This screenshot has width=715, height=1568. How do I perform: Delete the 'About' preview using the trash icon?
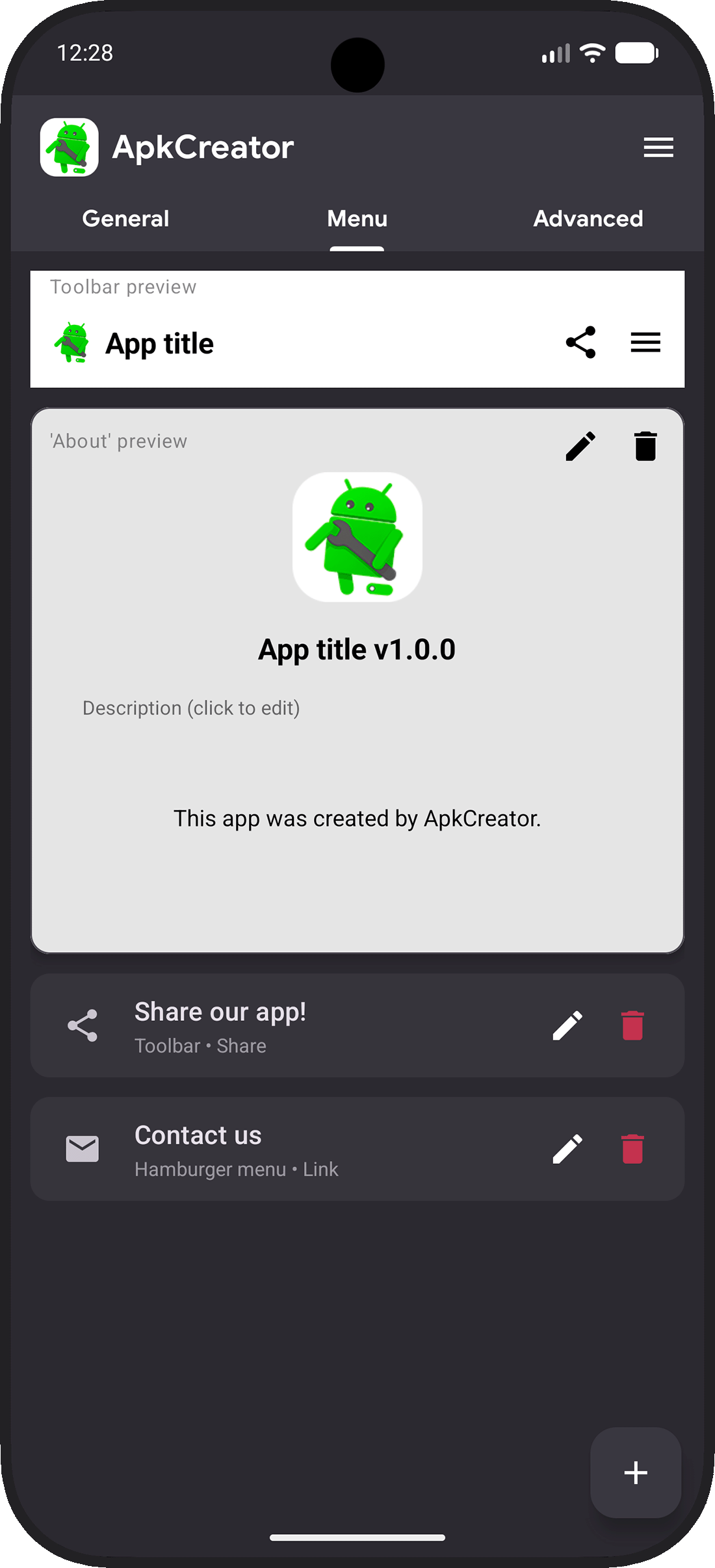tap(644, 446)
